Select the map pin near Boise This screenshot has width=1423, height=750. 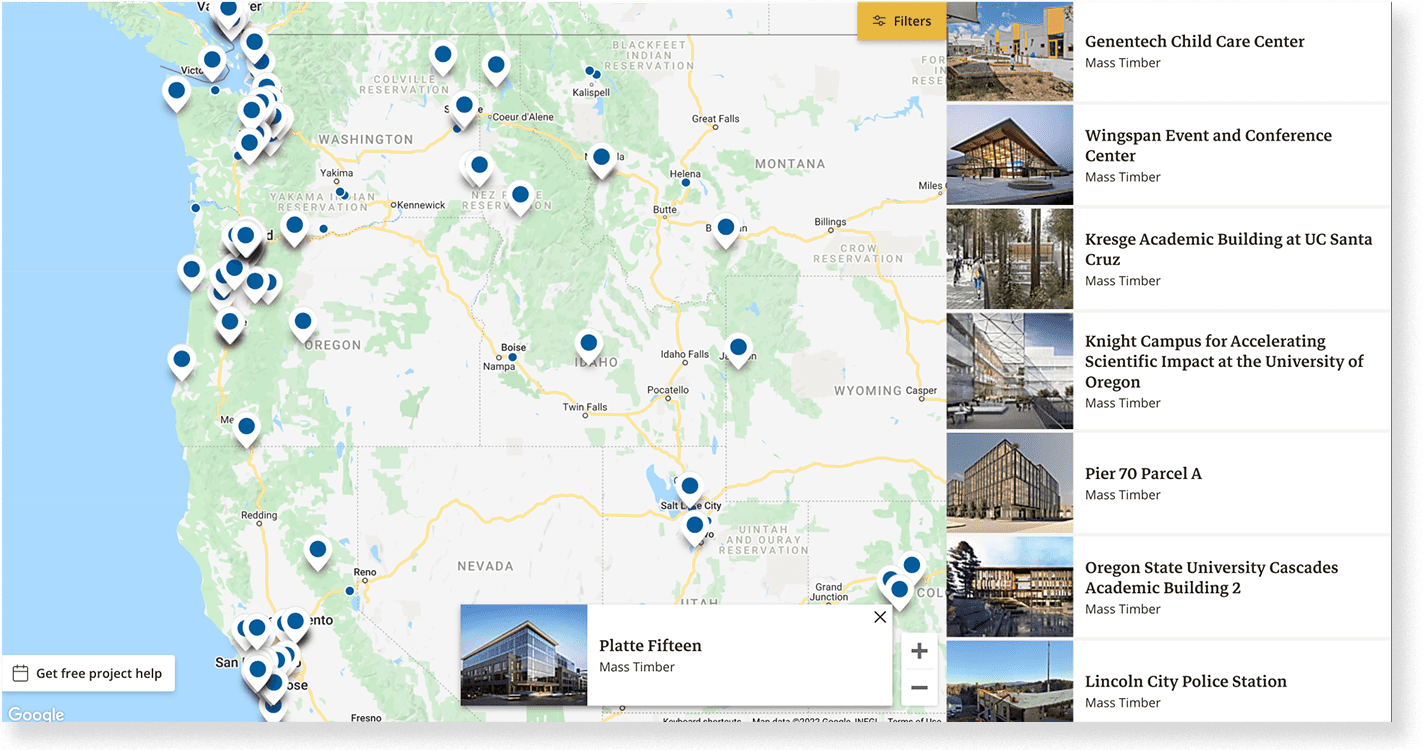point(513,357)
